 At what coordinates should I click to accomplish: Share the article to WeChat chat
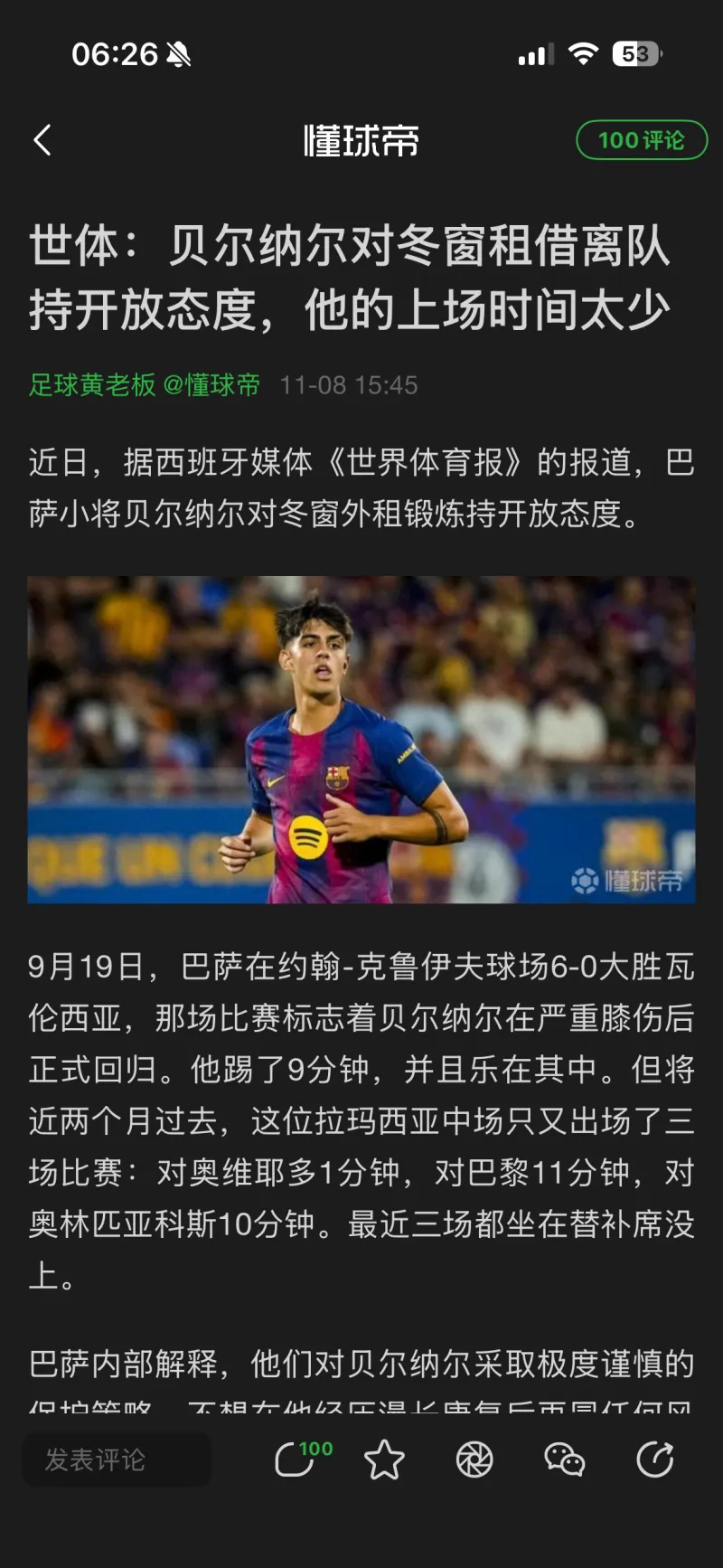[565, 1459]
